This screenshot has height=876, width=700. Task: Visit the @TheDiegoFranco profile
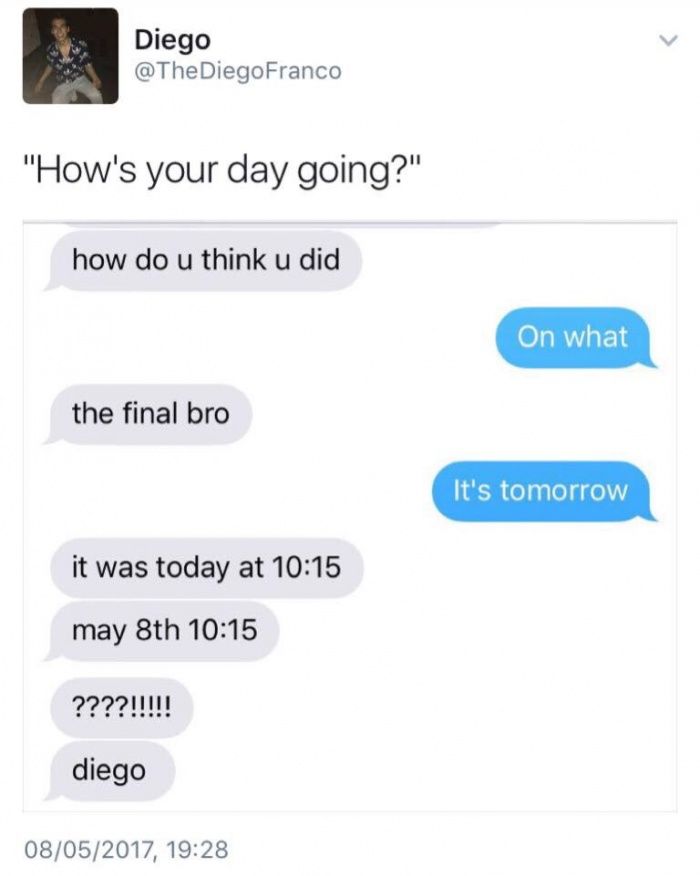tap(237, 70)
